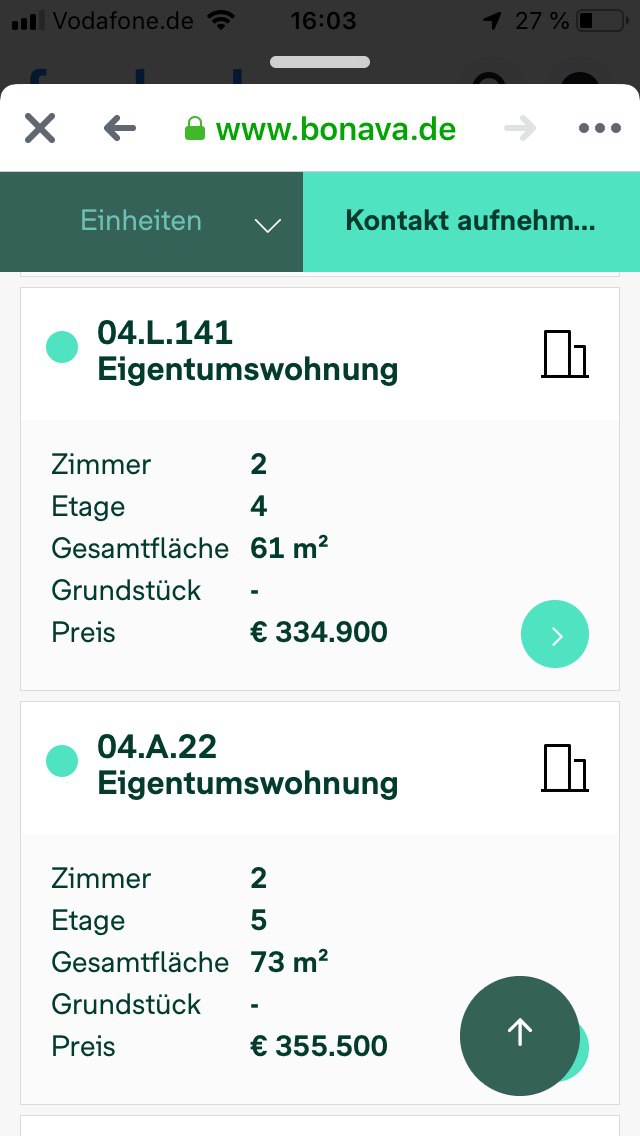Tap Kontakt aufnehmen button
This screenshot has width=640, height=1136.
[x=471, y=222]
